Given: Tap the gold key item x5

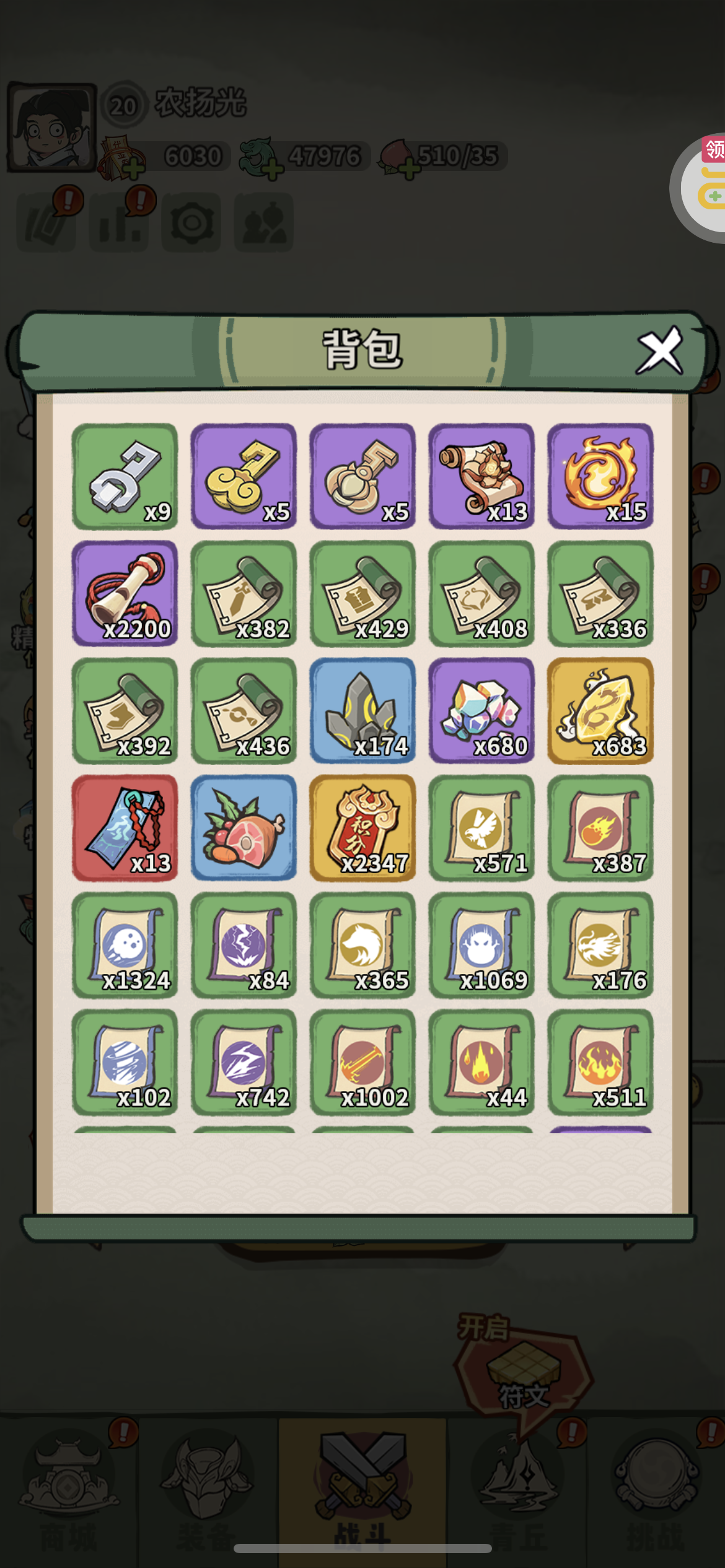Looking at the screenshot, I should point(244,476).
